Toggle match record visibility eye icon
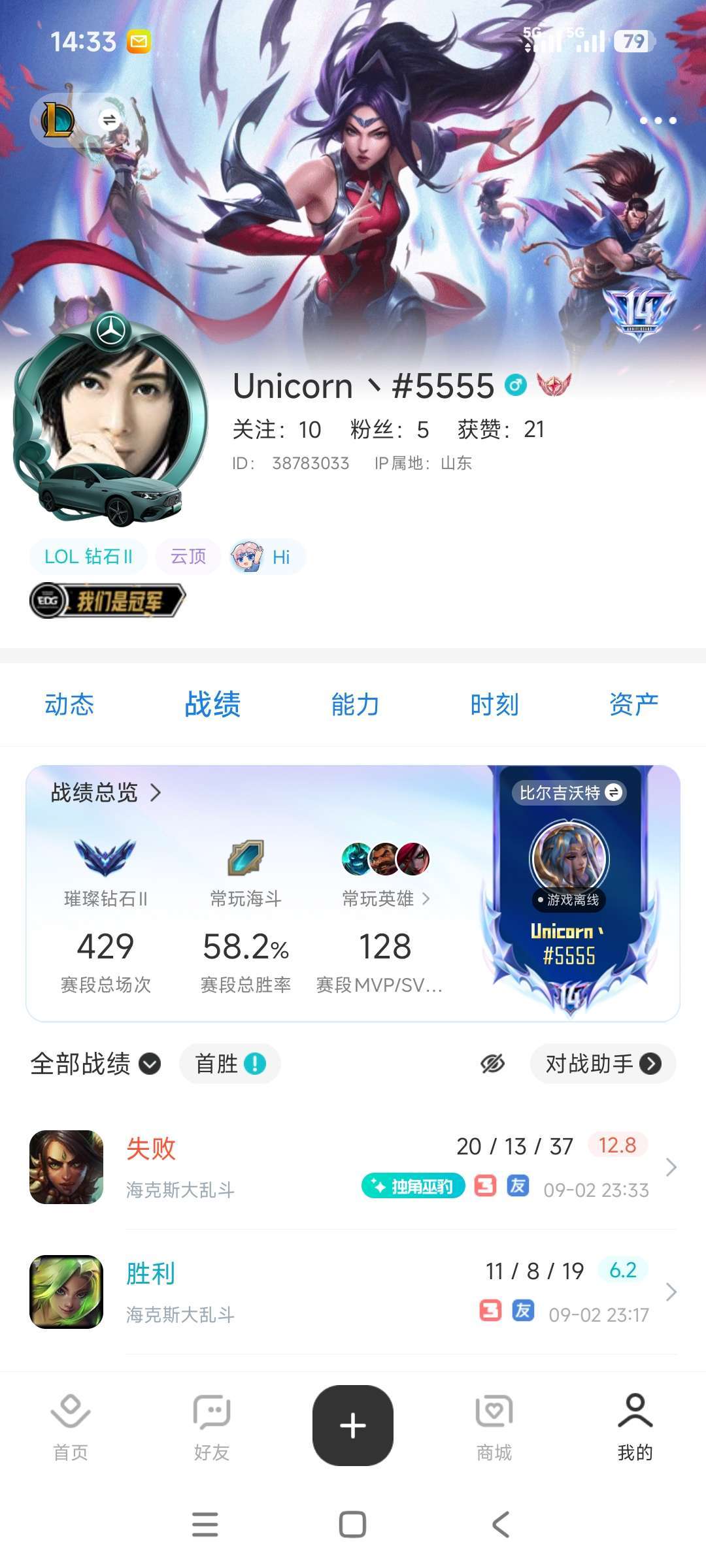706x1568 pixels. coord(492,1064)
